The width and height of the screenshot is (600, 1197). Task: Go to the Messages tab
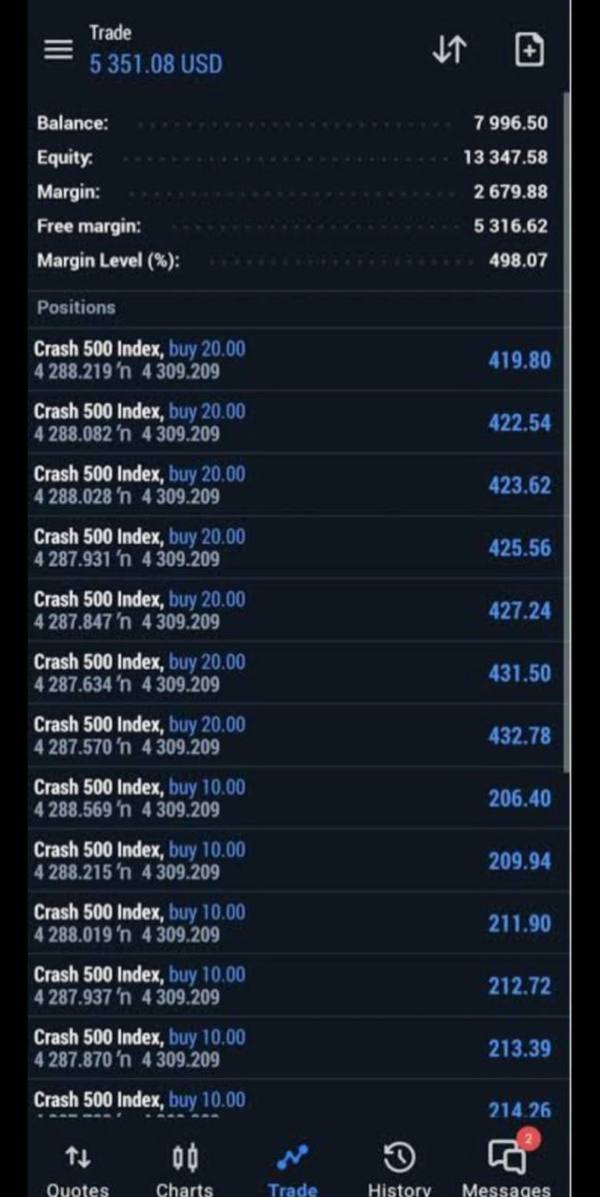507,1169
